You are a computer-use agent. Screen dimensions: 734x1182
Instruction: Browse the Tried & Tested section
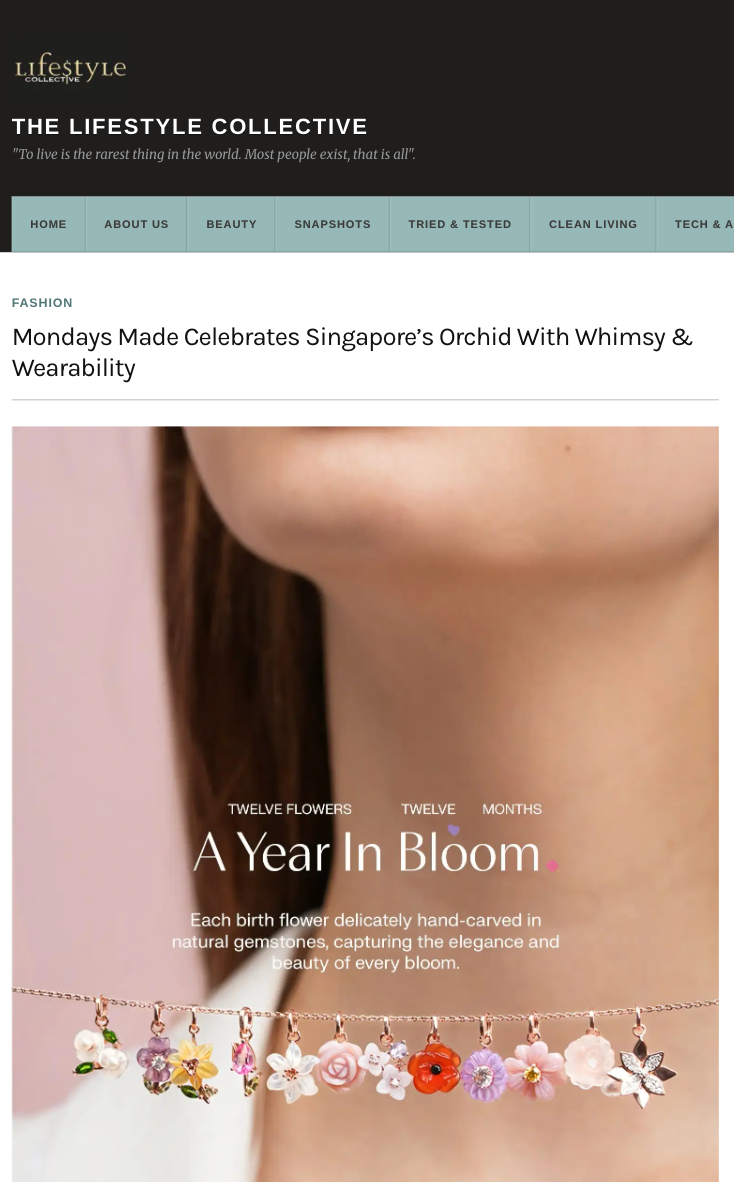459,224
